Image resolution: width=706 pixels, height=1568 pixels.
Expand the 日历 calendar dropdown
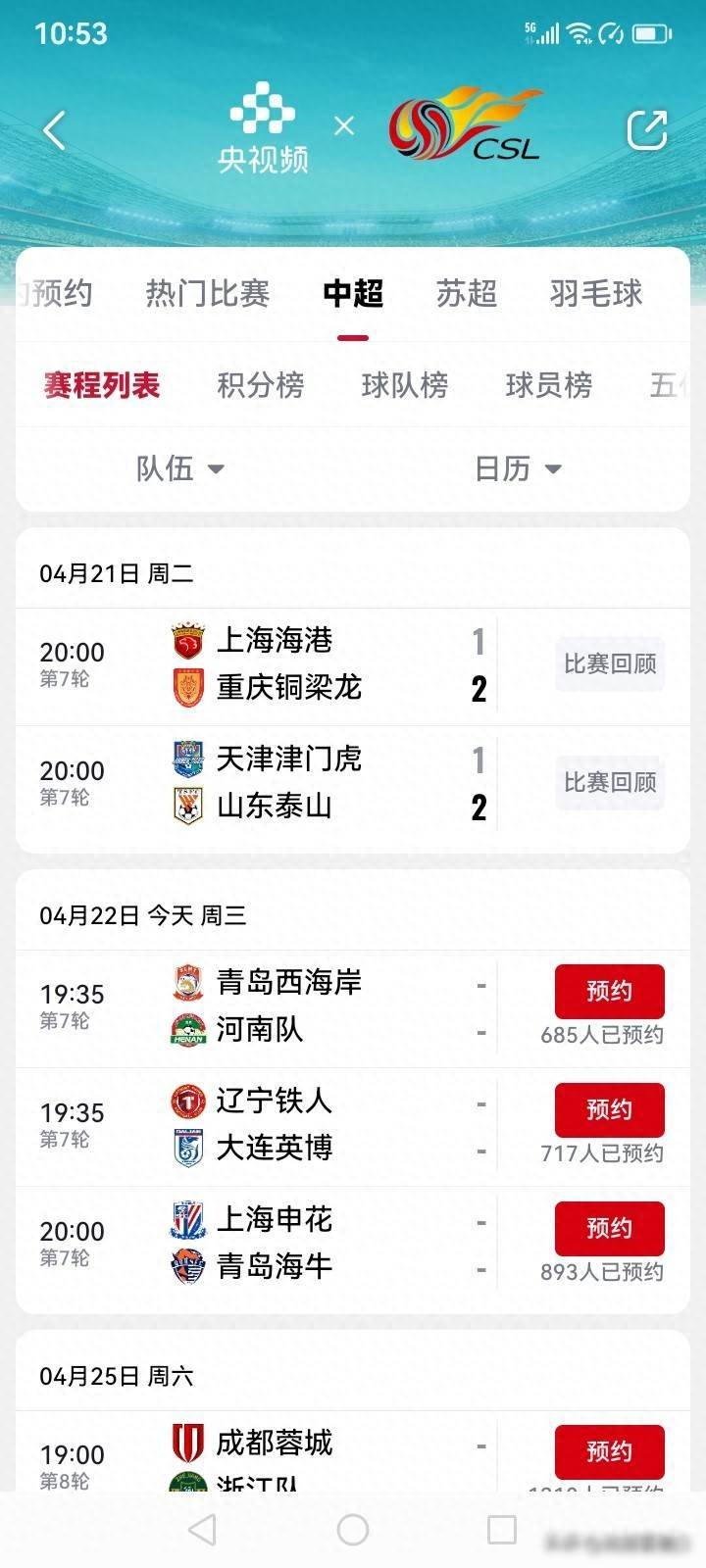point(518,468)
